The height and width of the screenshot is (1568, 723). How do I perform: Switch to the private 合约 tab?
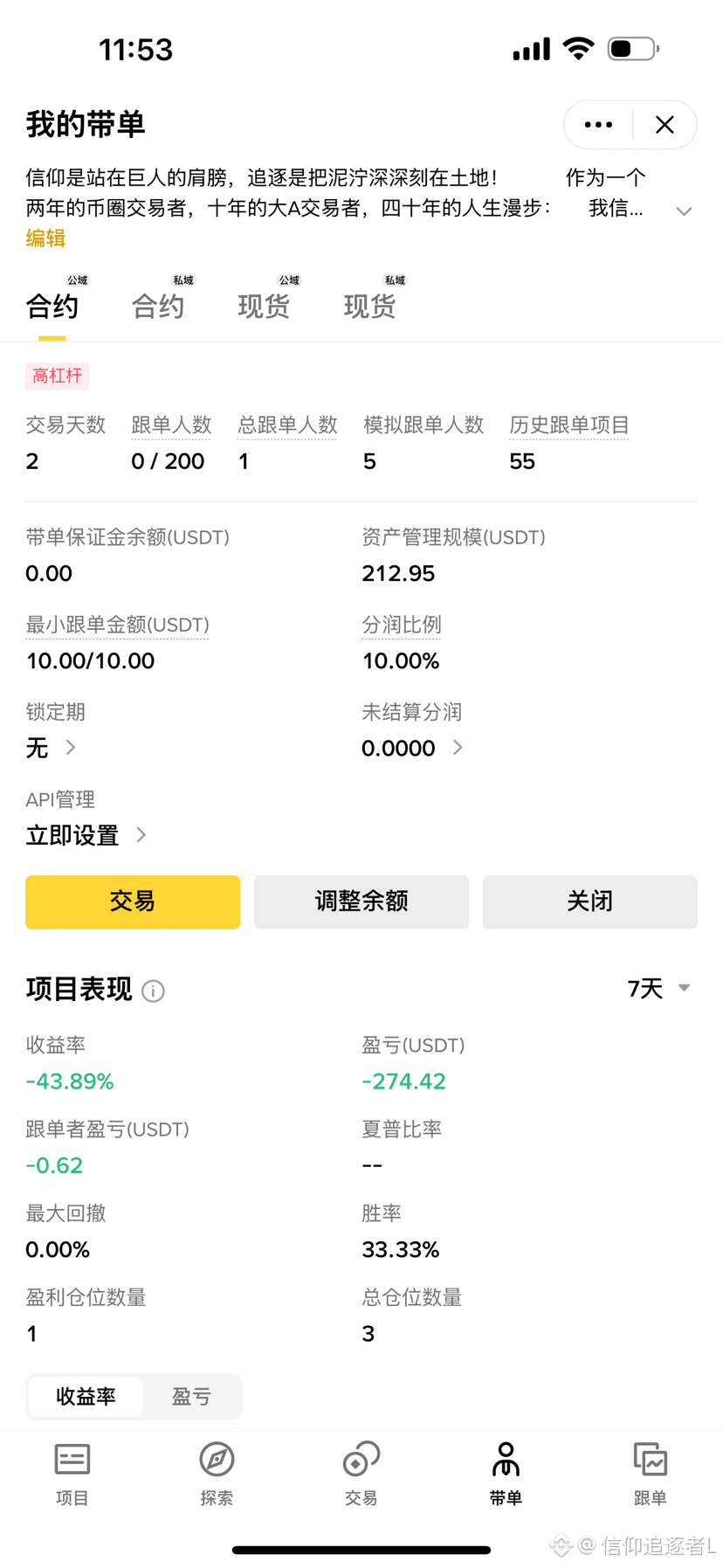158,306
